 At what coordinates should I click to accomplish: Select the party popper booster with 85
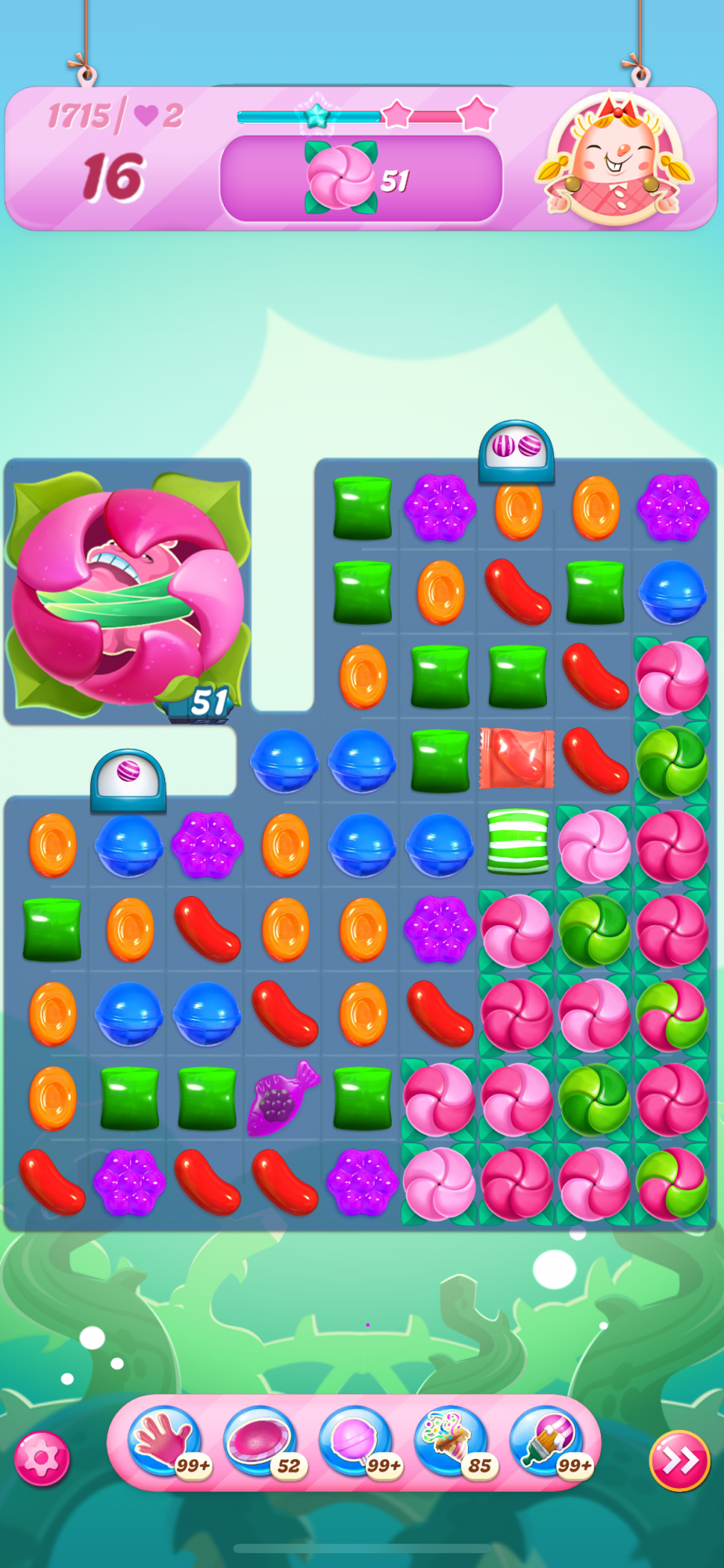[451, 1442]
